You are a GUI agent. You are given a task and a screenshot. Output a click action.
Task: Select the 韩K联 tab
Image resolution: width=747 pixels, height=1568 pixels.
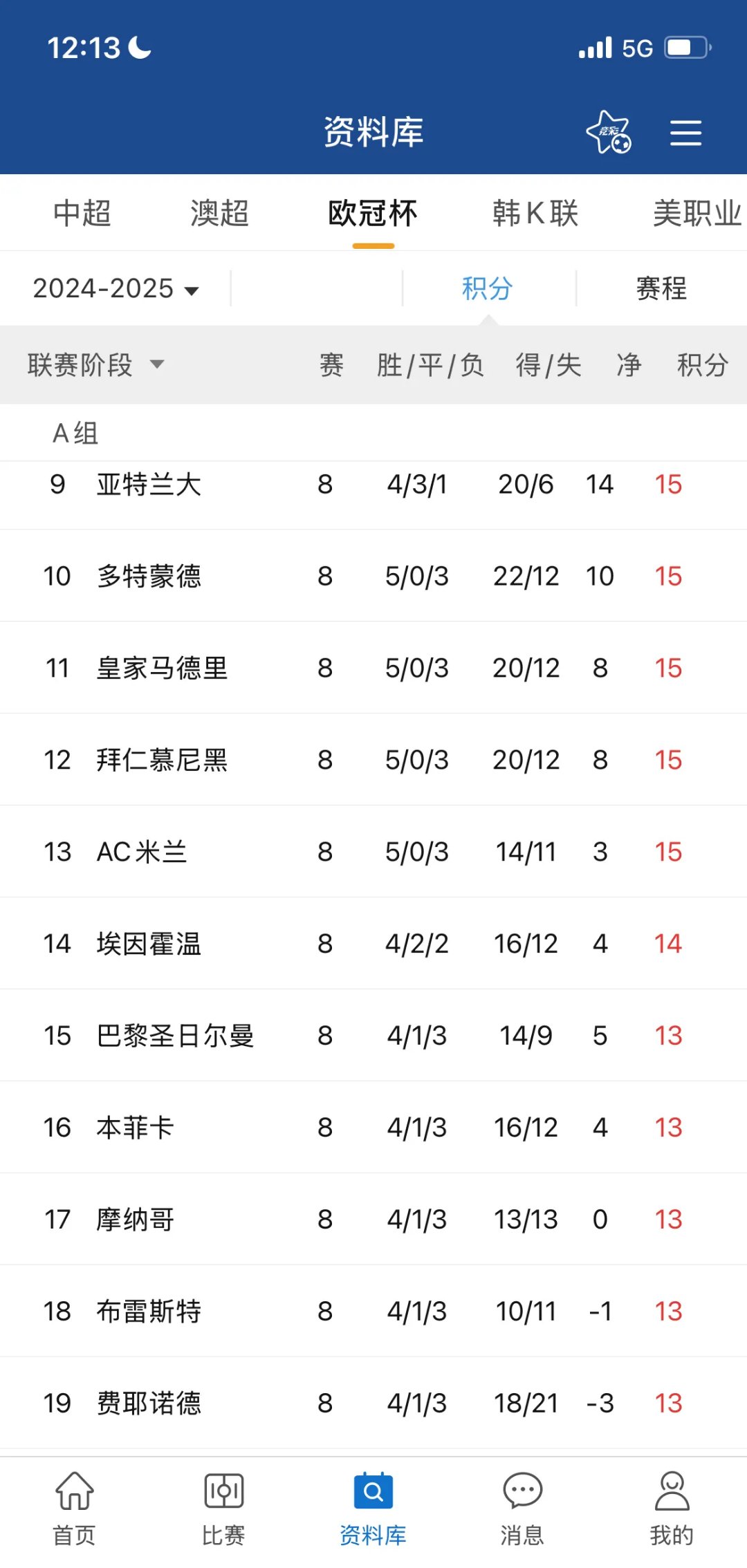pyautogui.click(x=535, y=213)
